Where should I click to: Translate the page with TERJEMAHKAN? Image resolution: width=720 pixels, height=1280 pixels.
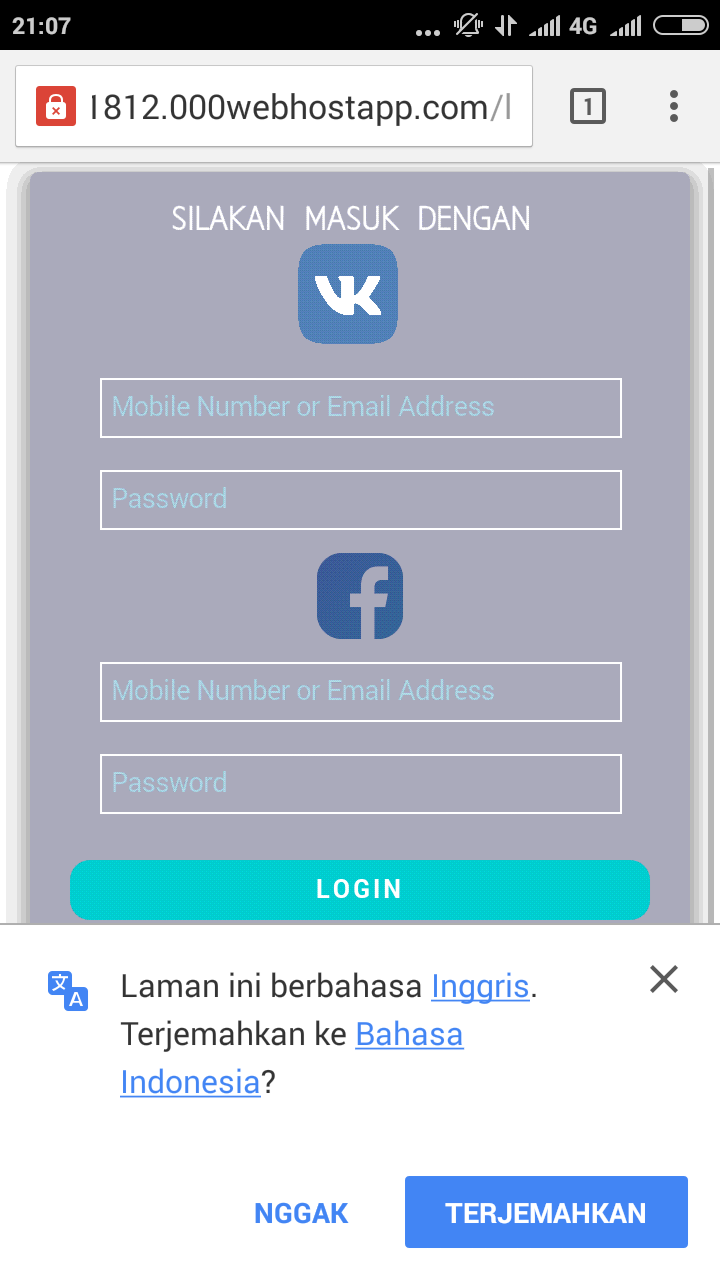pyautogui.click(x=546, y=1212)
